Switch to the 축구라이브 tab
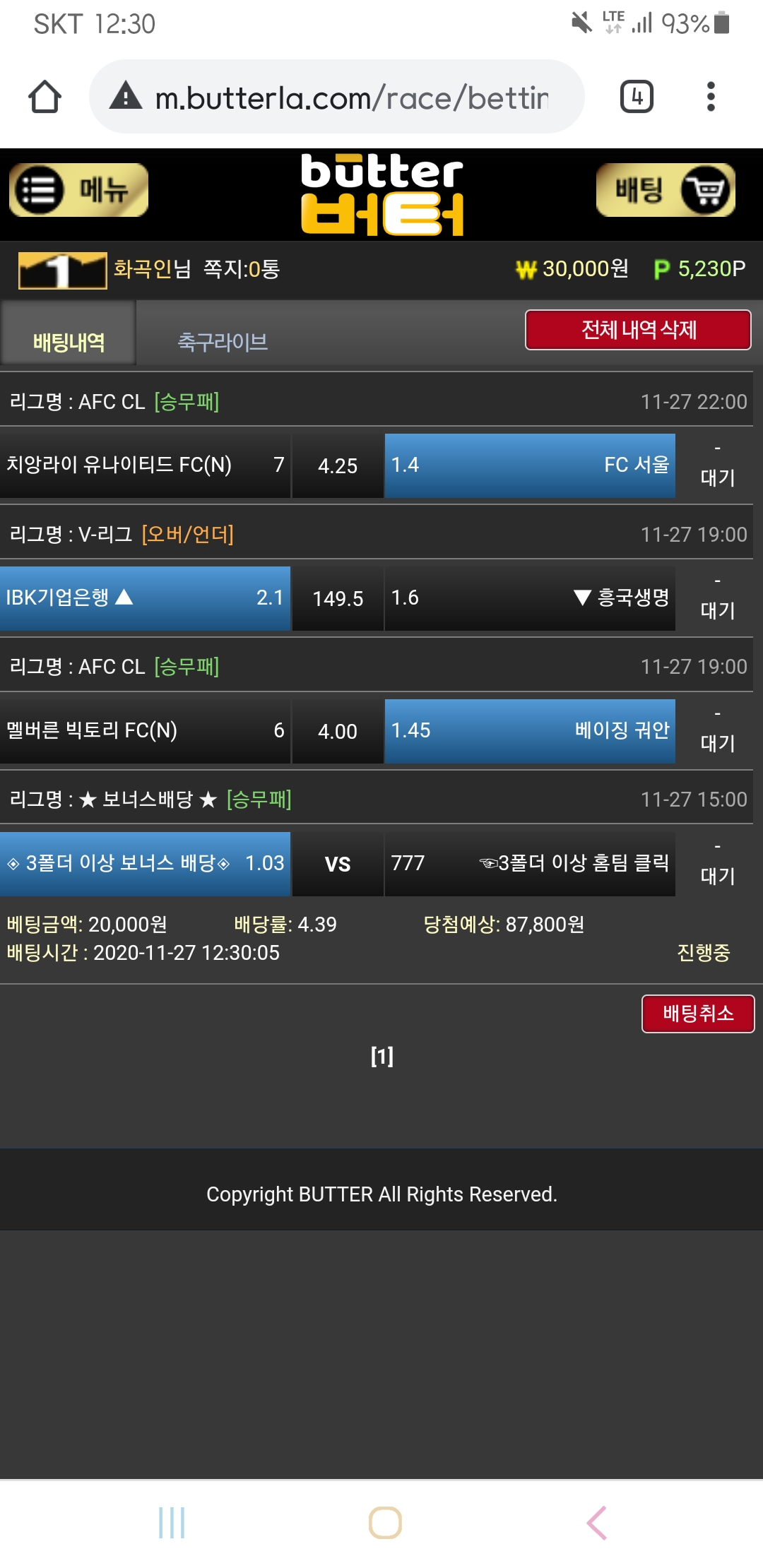 223,342
